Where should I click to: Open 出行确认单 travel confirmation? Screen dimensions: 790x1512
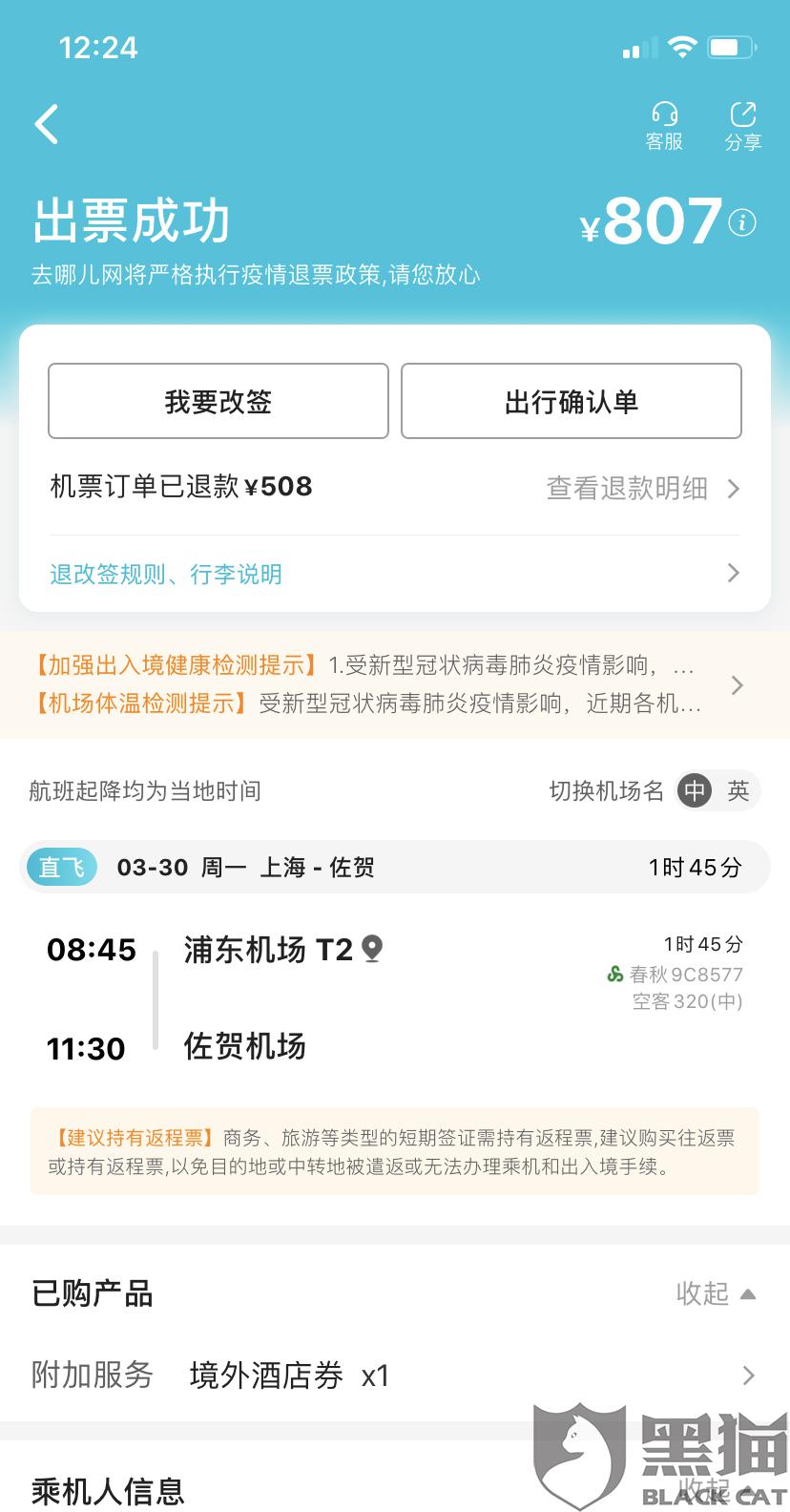tap(572, 401)
